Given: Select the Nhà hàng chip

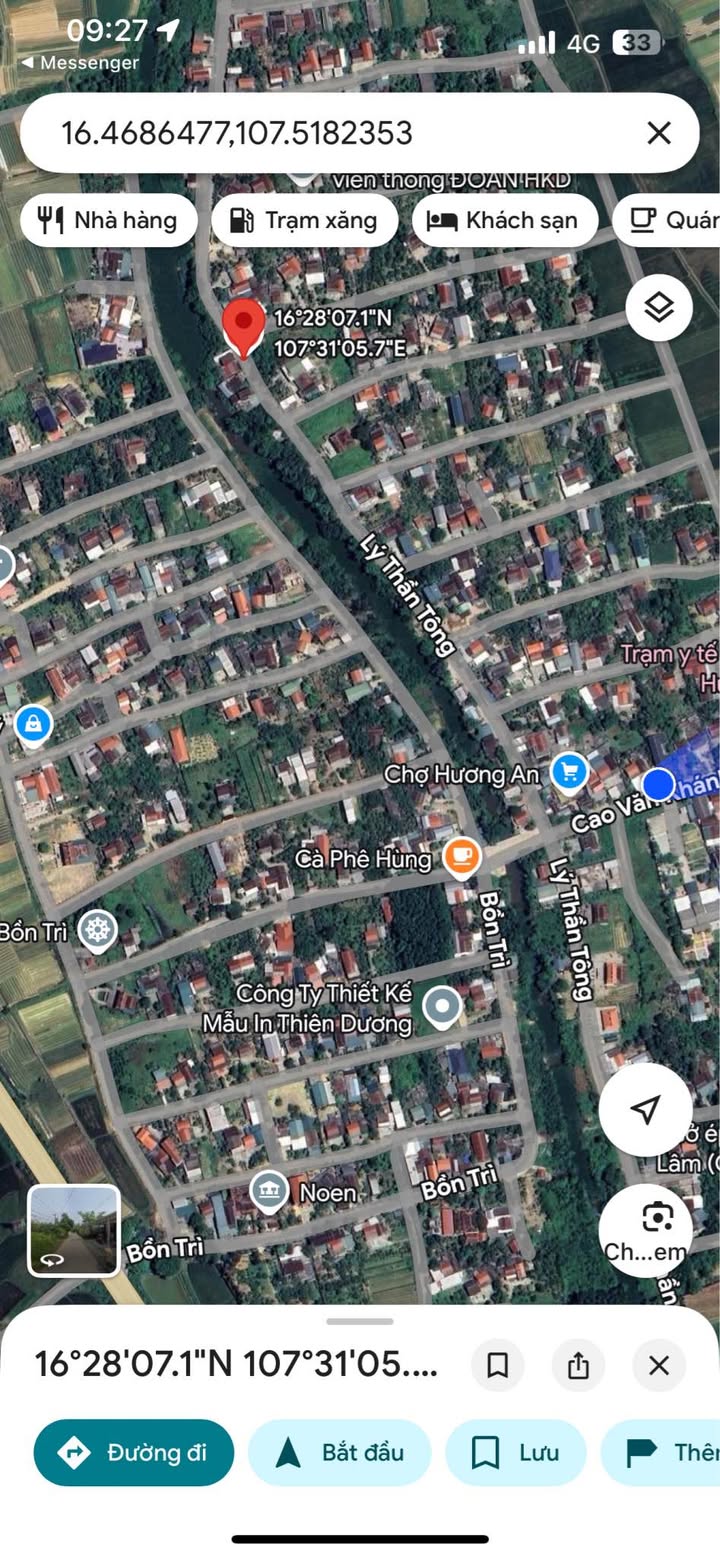Looking at the screenshot, I should [108, 221].
